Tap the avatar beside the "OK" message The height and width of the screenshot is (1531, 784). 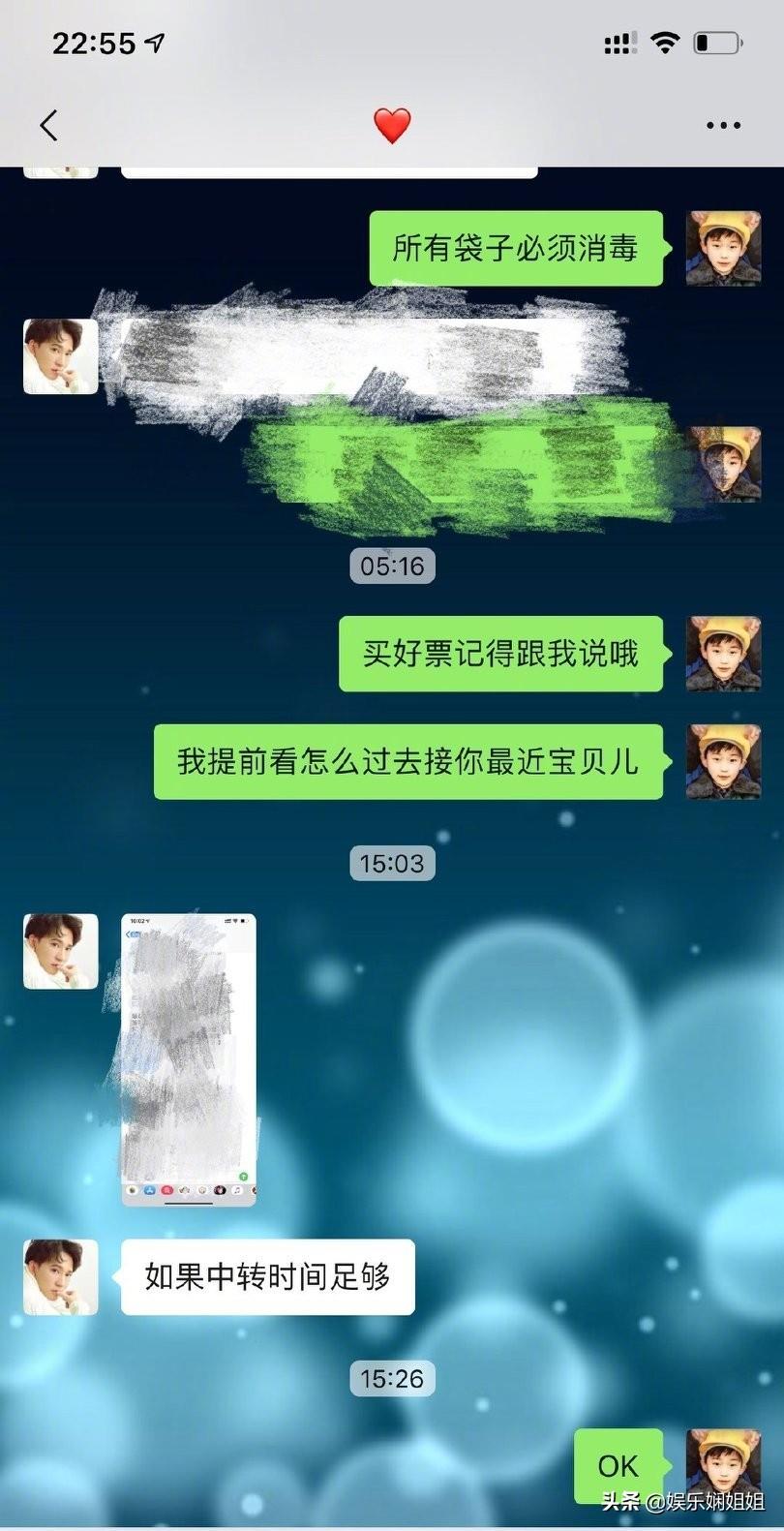(x=723, y=1466)
